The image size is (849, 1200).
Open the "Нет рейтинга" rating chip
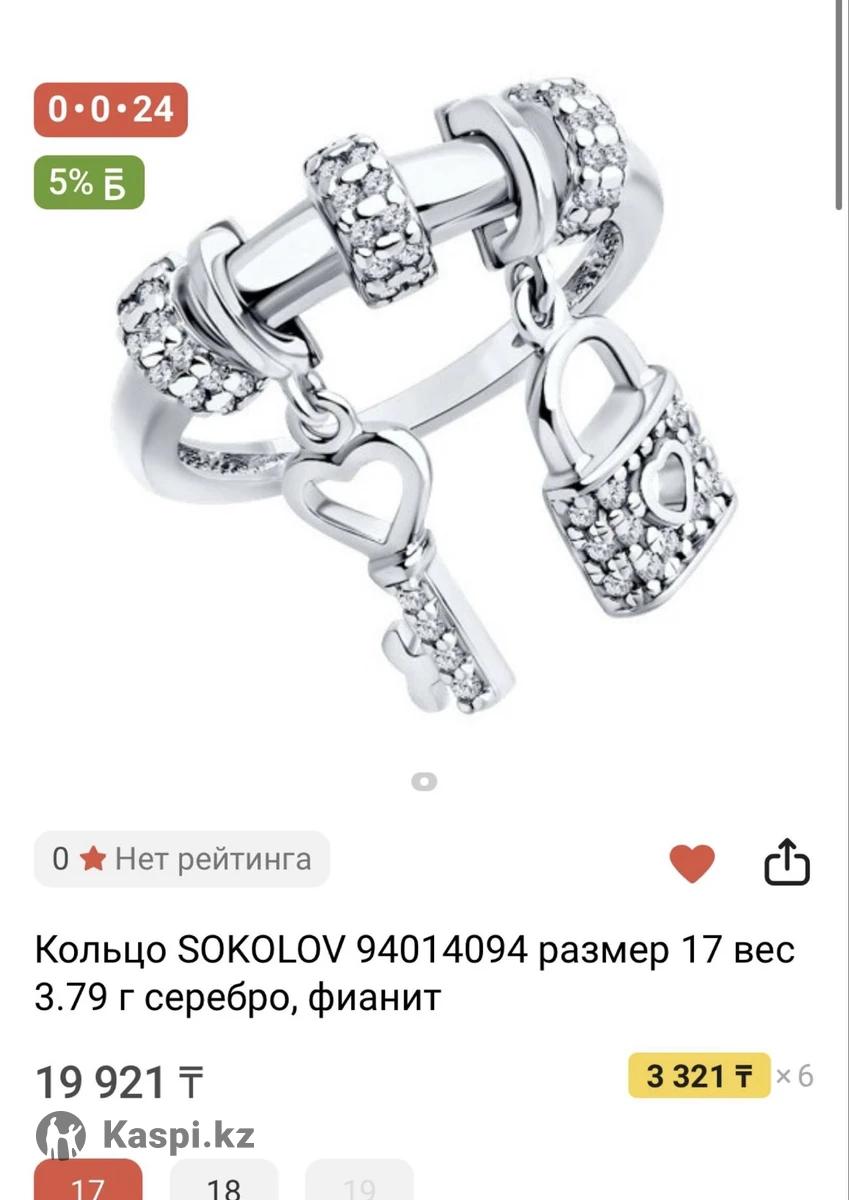pyautogui.click(x=182, y=859)
